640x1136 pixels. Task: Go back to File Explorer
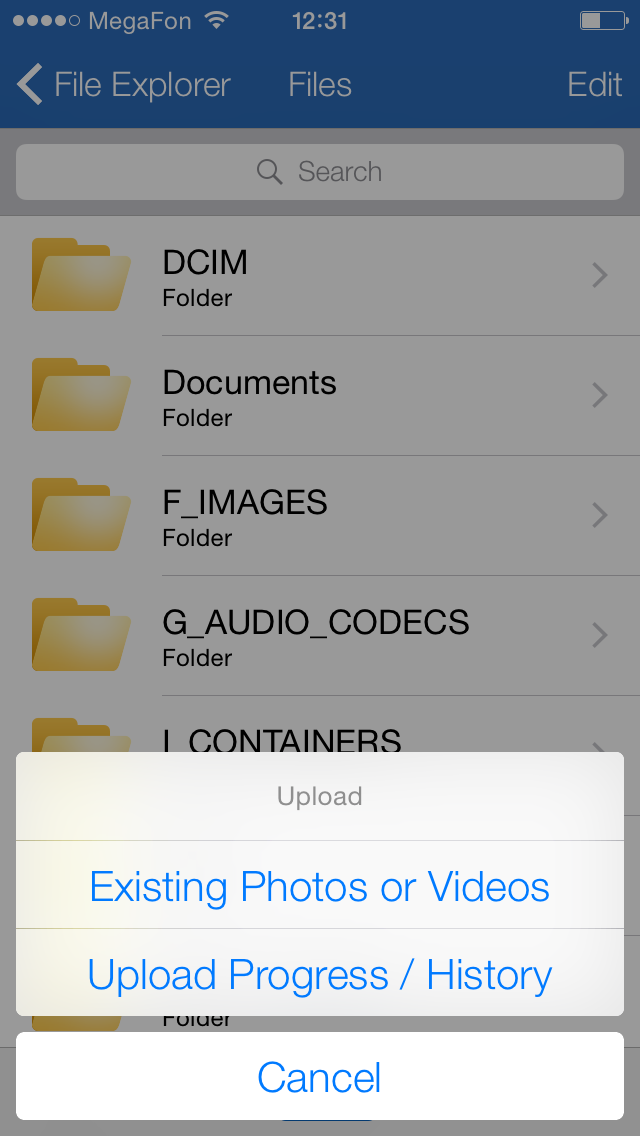[124, 85]
